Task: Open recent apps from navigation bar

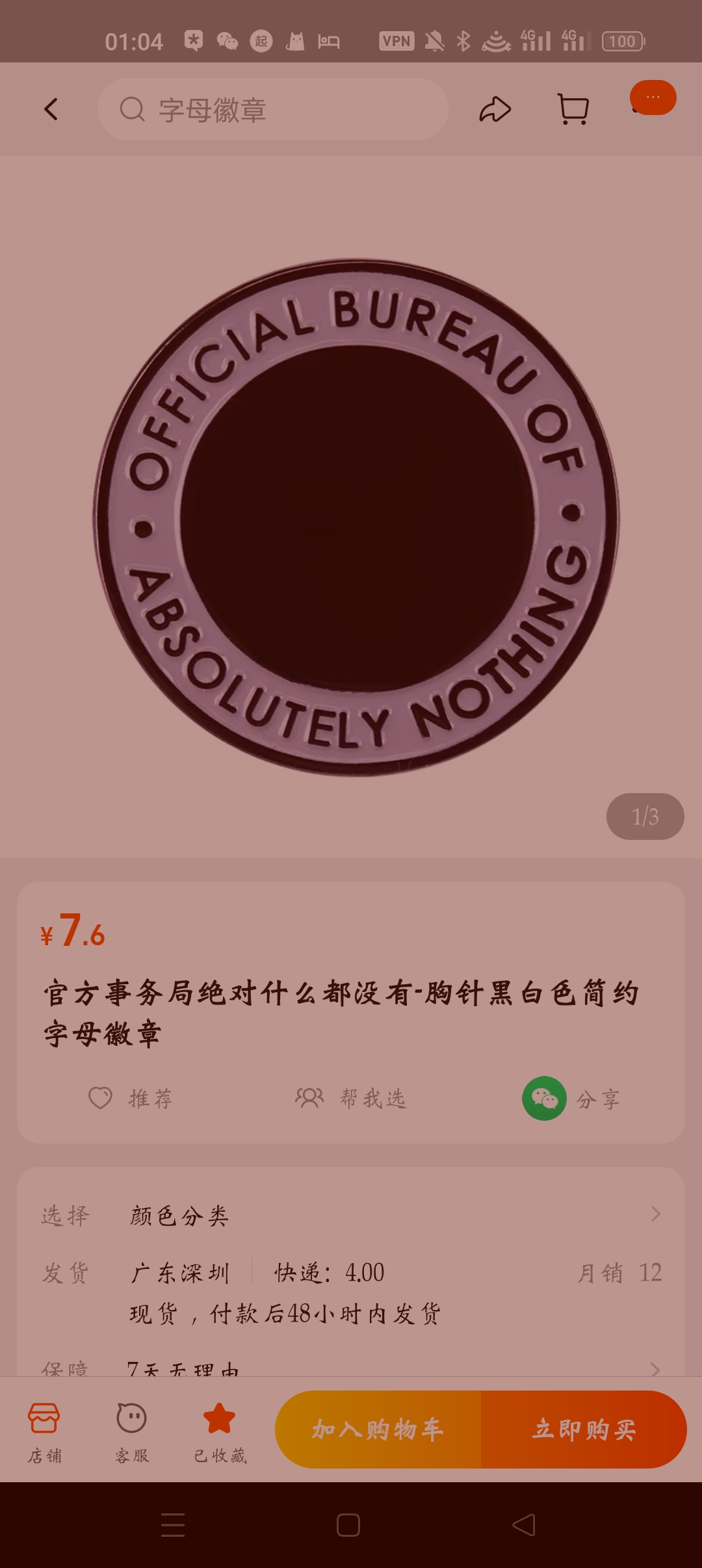Action: coord(173,1525)
